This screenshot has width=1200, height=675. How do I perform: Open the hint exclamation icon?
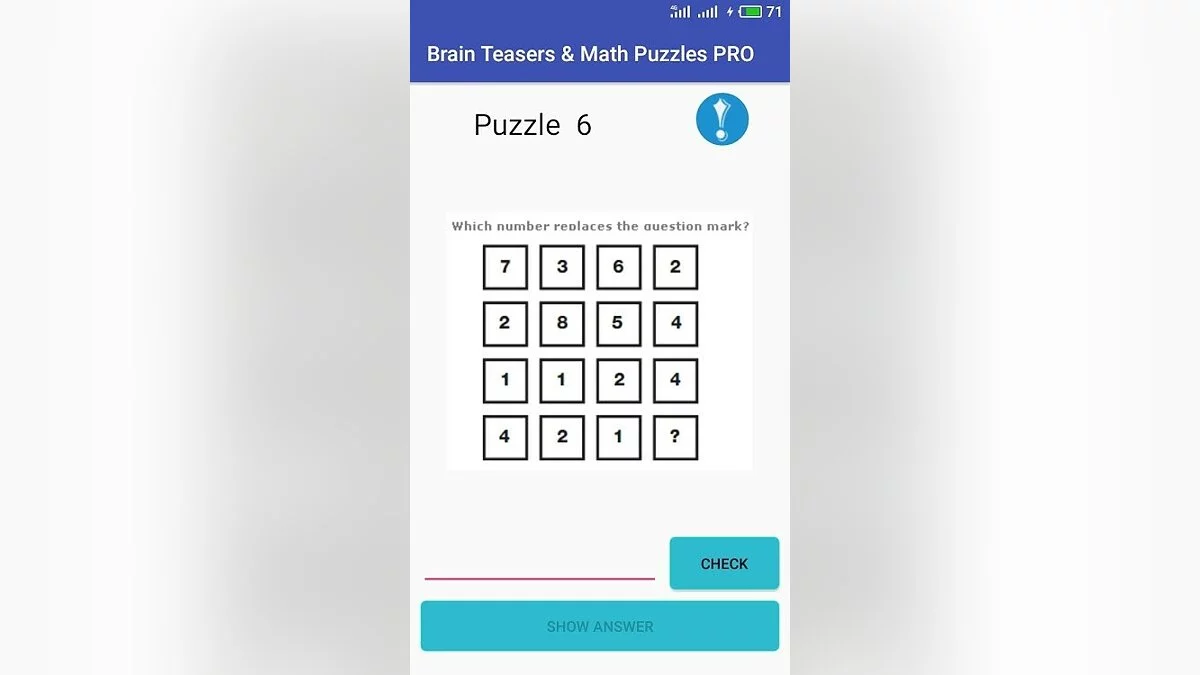(x=722, y=120)
